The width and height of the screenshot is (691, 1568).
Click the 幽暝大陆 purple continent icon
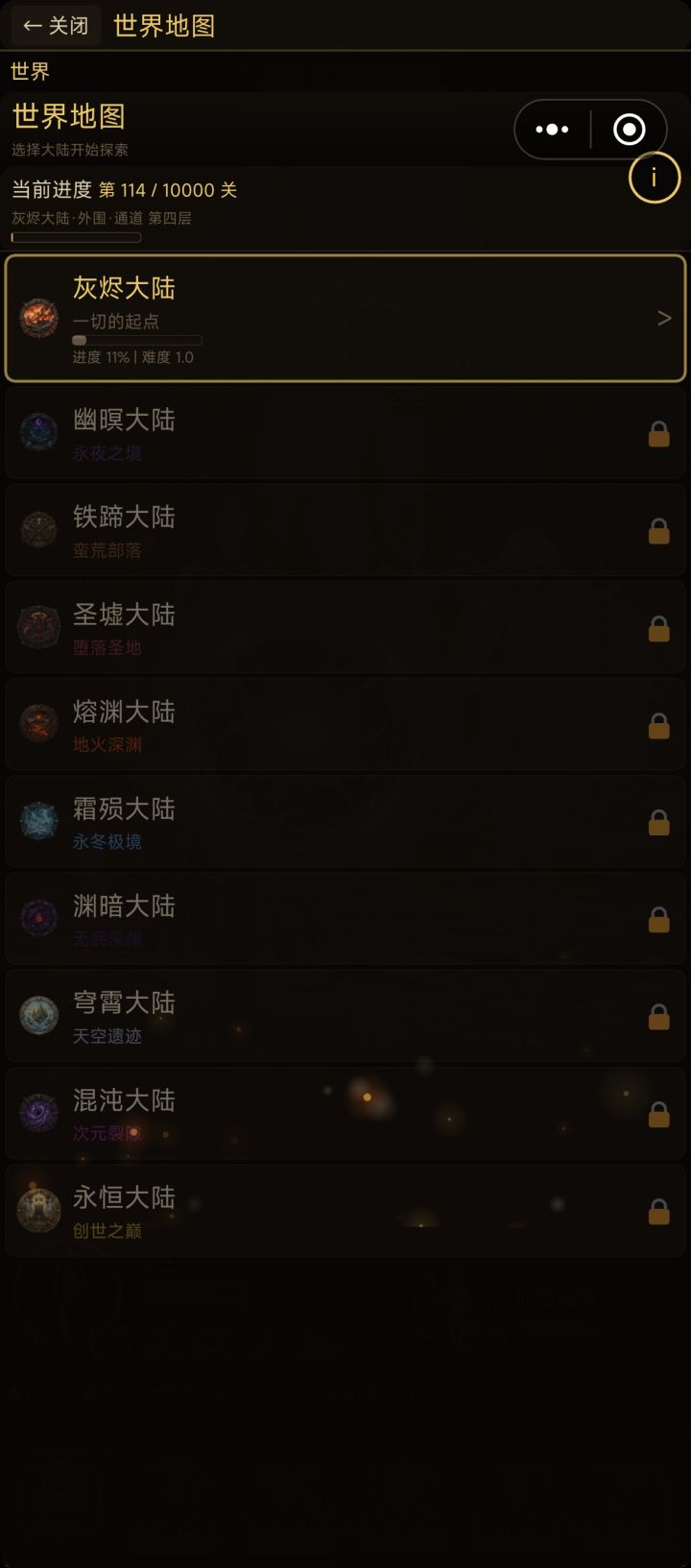tap(38, 432)
